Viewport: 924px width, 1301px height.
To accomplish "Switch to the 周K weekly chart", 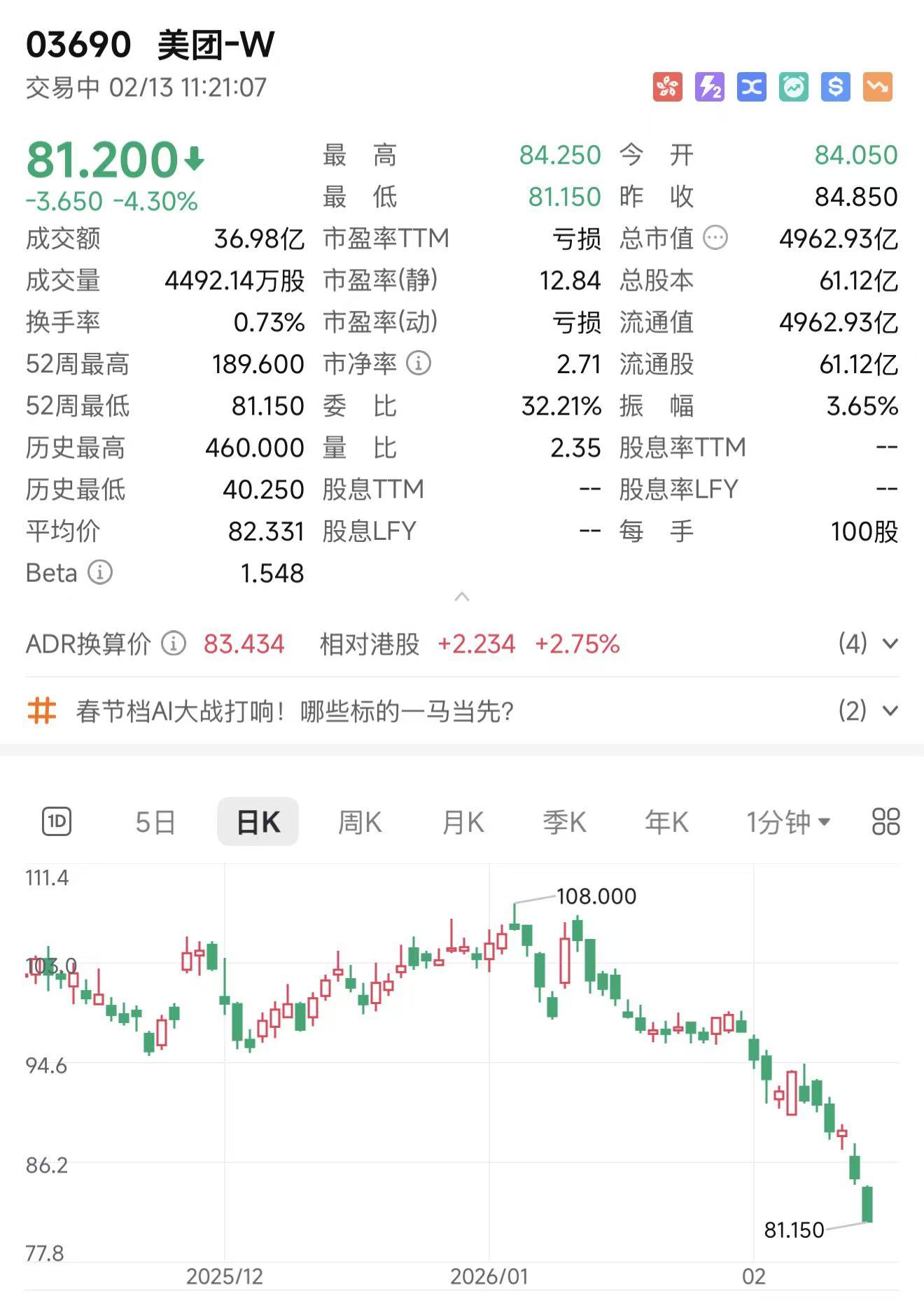I will click(360, 822).
